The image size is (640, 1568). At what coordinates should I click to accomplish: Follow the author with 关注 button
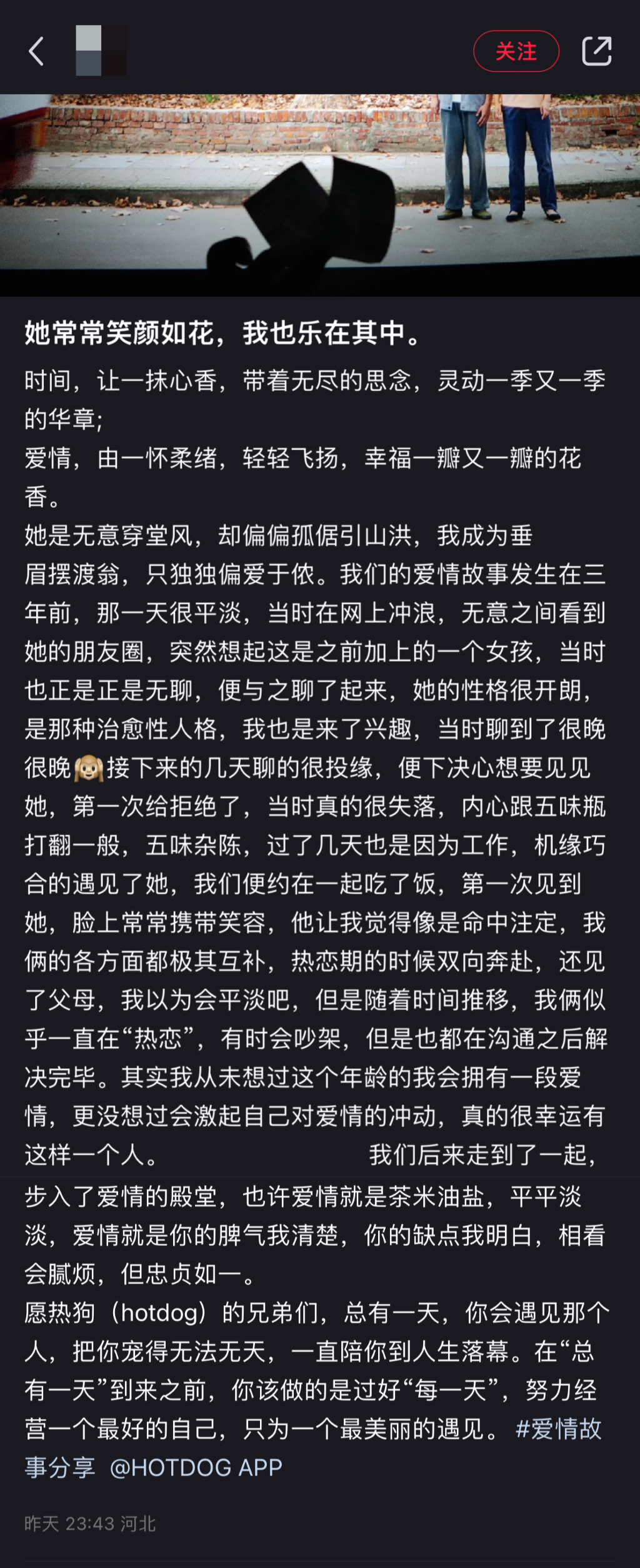coord(516,51)
